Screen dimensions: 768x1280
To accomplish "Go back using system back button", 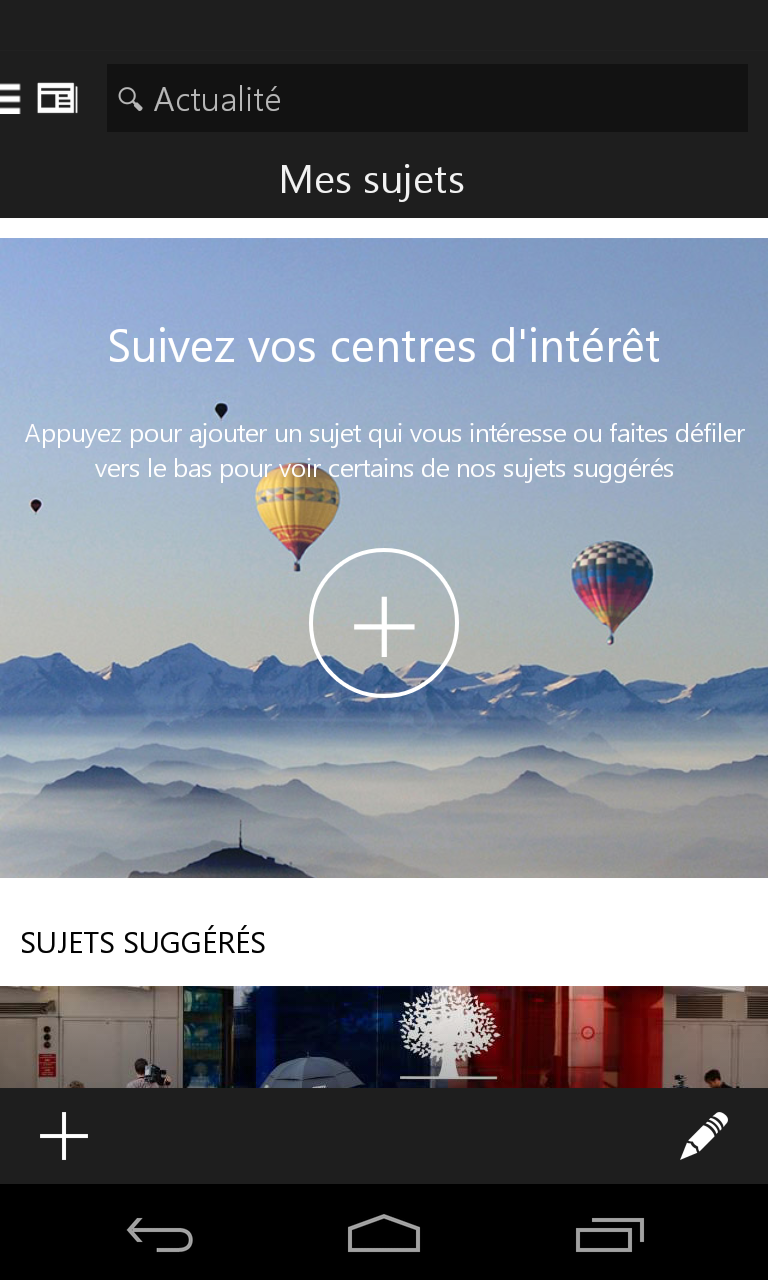I will click(160, 1234).
